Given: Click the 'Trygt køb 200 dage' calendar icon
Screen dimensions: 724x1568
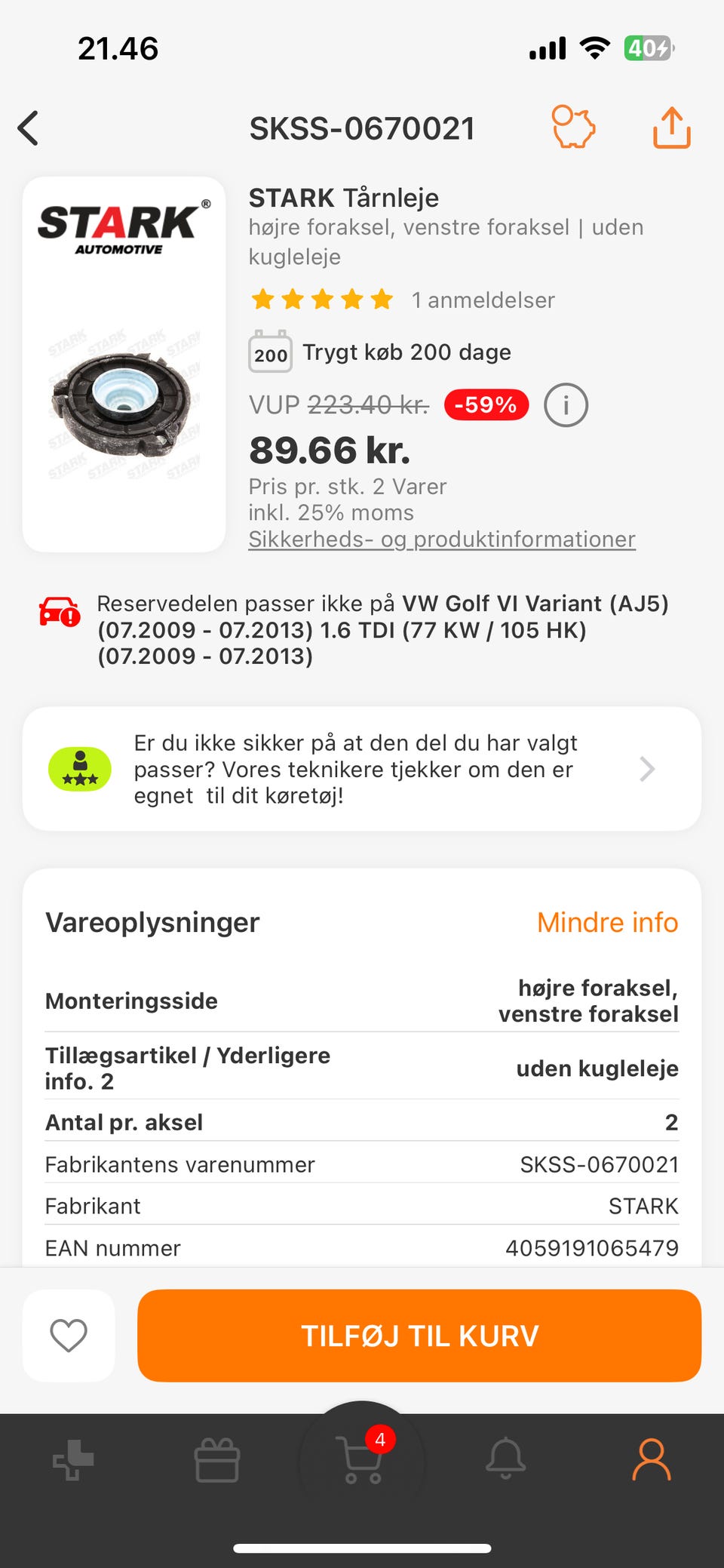Looking at the screenshot, I should (x=269, y=352).
